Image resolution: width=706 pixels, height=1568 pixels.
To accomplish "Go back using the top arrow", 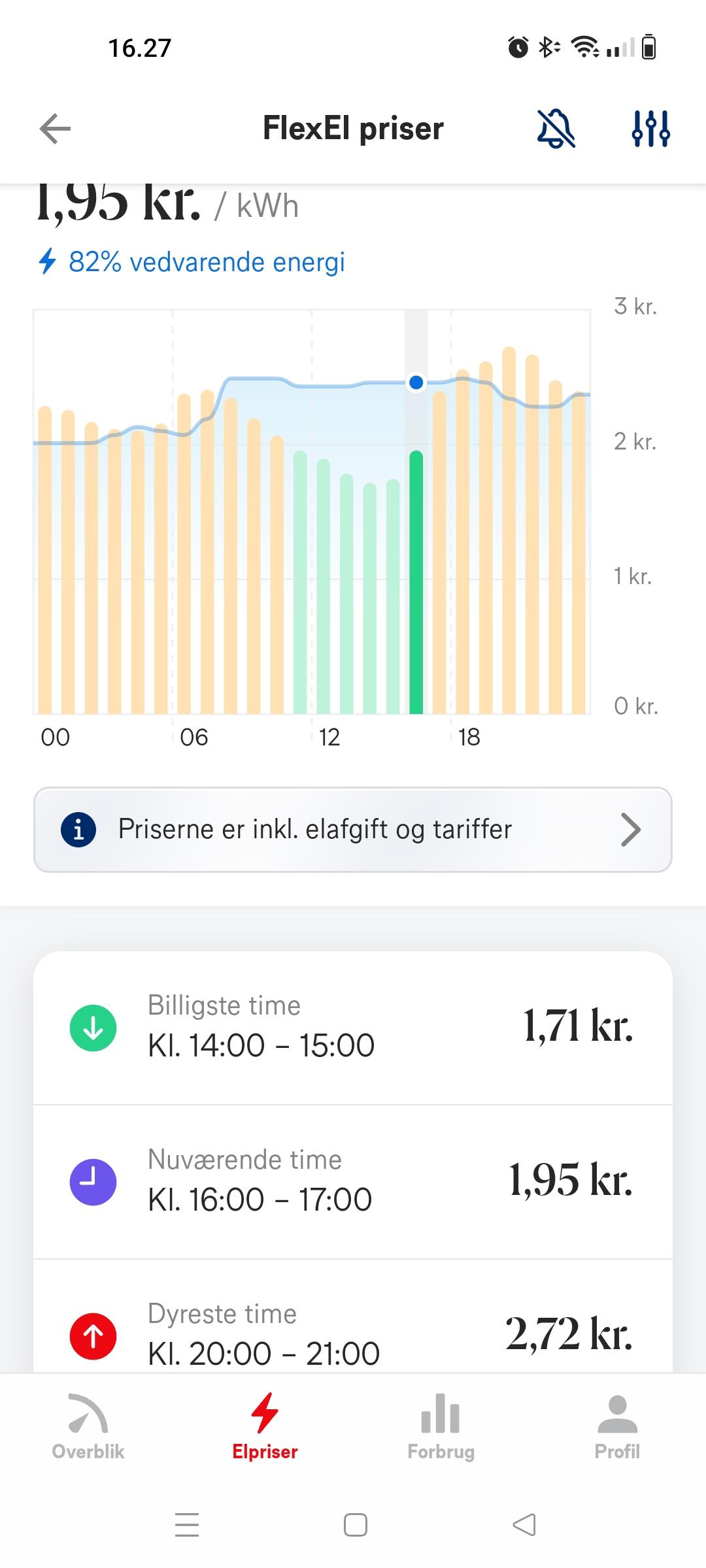I will 55,128.
